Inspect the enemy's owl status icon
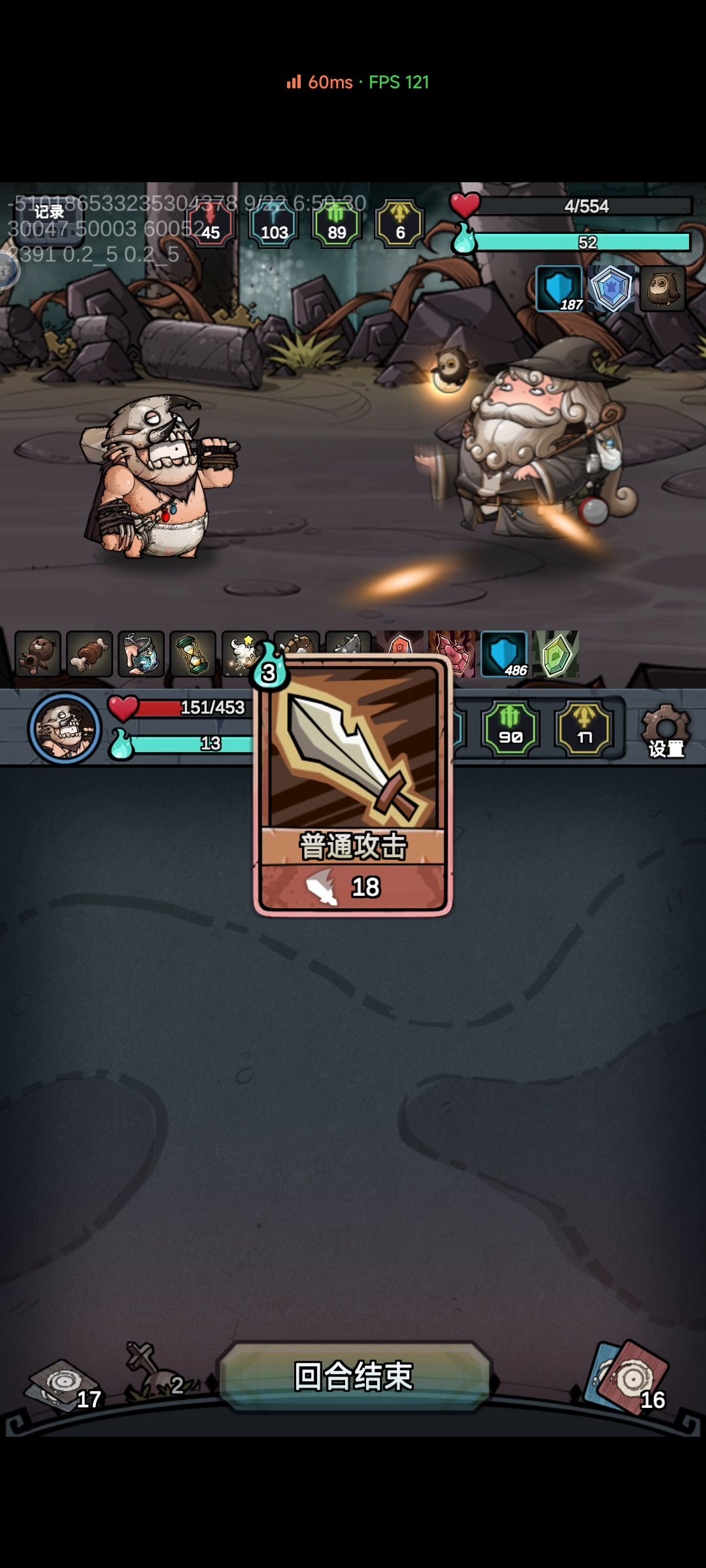706x1568 pixels. point(662,288)
